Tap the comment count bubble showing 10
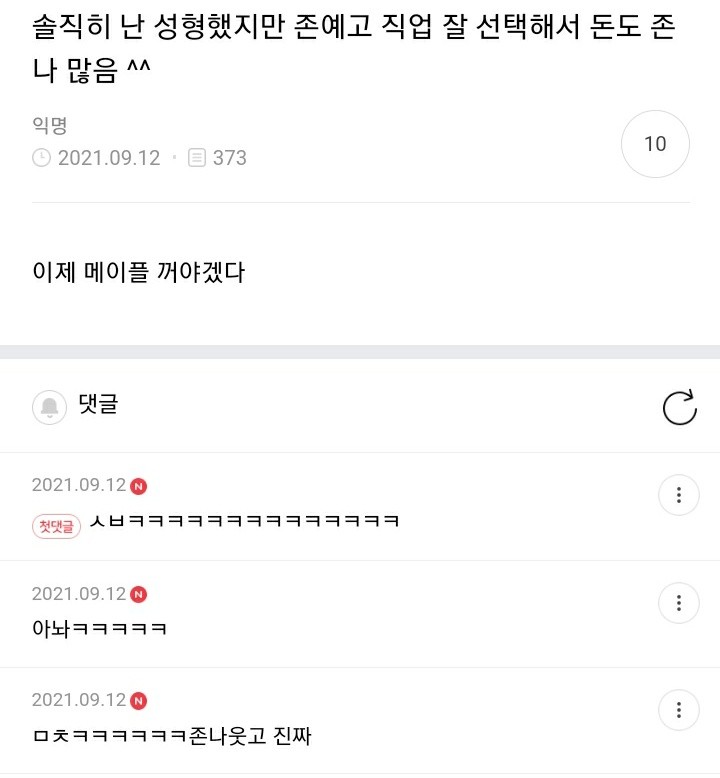 click(655, 144)
